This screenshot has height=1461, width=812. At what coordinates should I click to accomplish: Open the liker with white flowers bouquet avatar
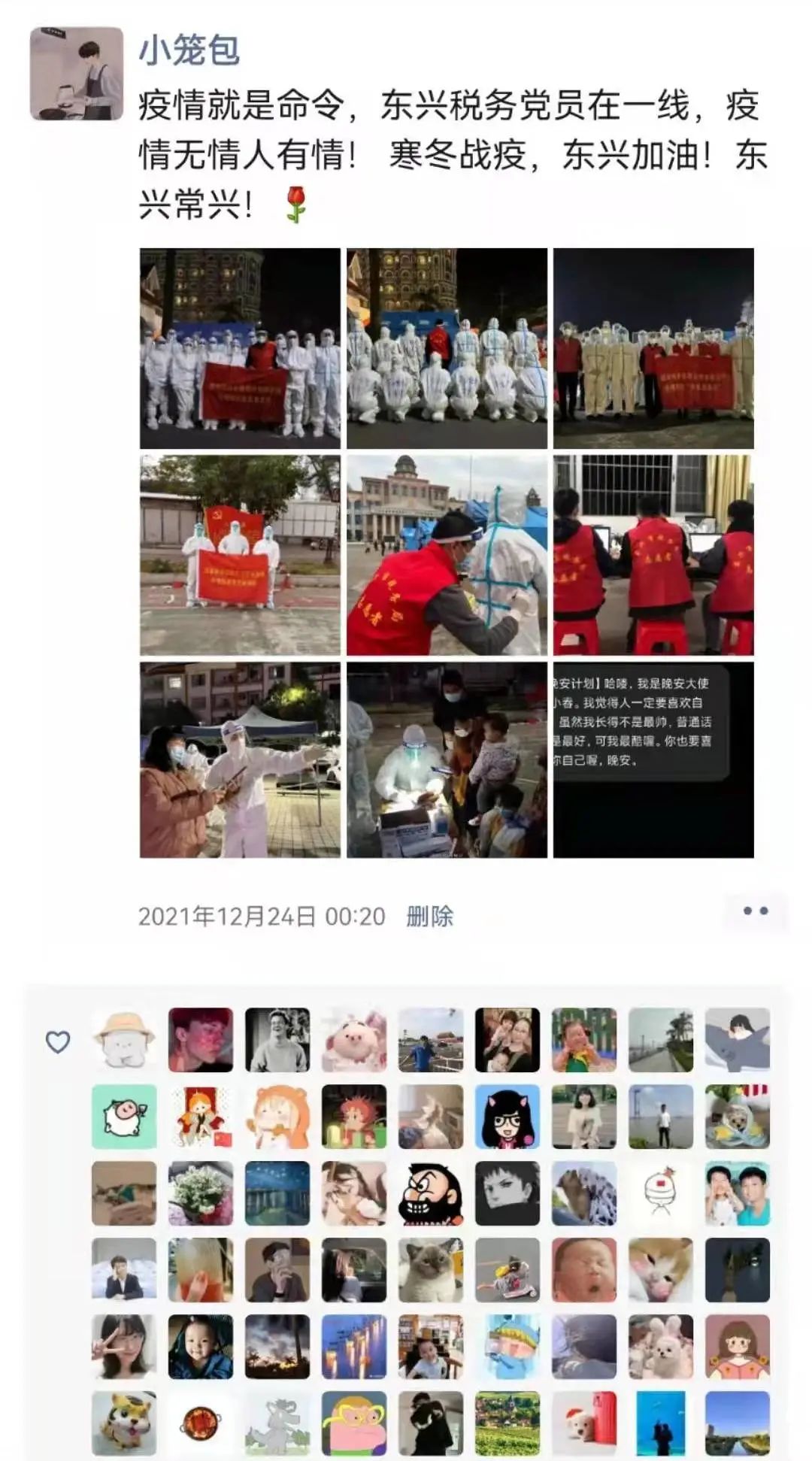click(201, 1193)
